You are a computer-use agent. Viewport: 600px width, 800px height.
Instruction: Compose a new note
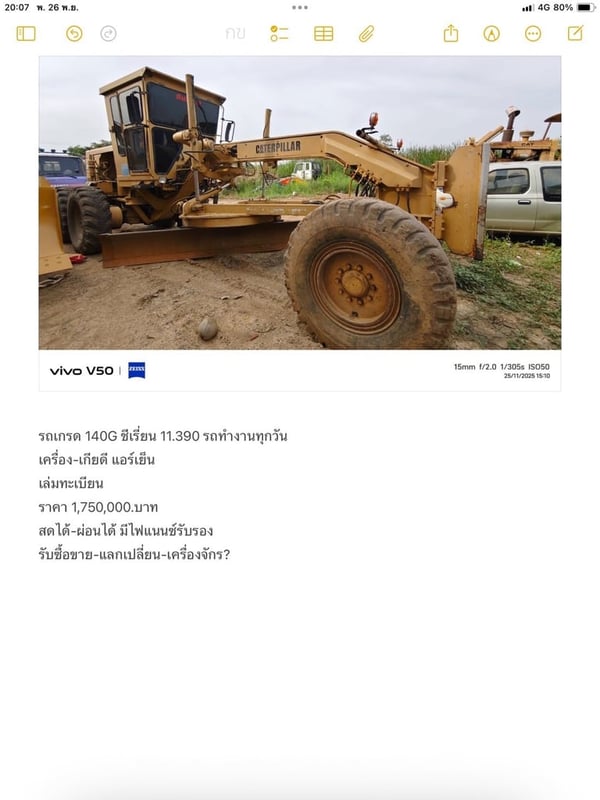pyautogui.click(x=575, y=33)
